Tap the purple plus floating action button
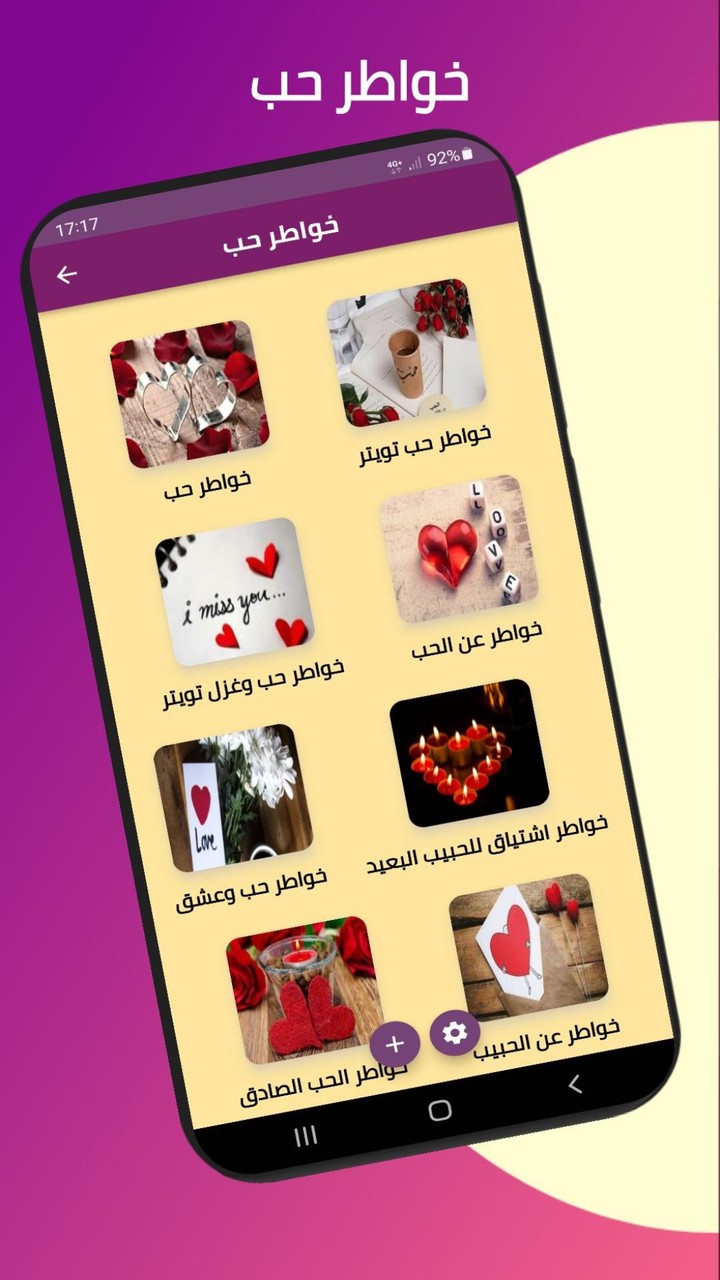Image resolution: width=720 pixels, height=1280 pixels. pyautogui.click(x=395, y=1044)
